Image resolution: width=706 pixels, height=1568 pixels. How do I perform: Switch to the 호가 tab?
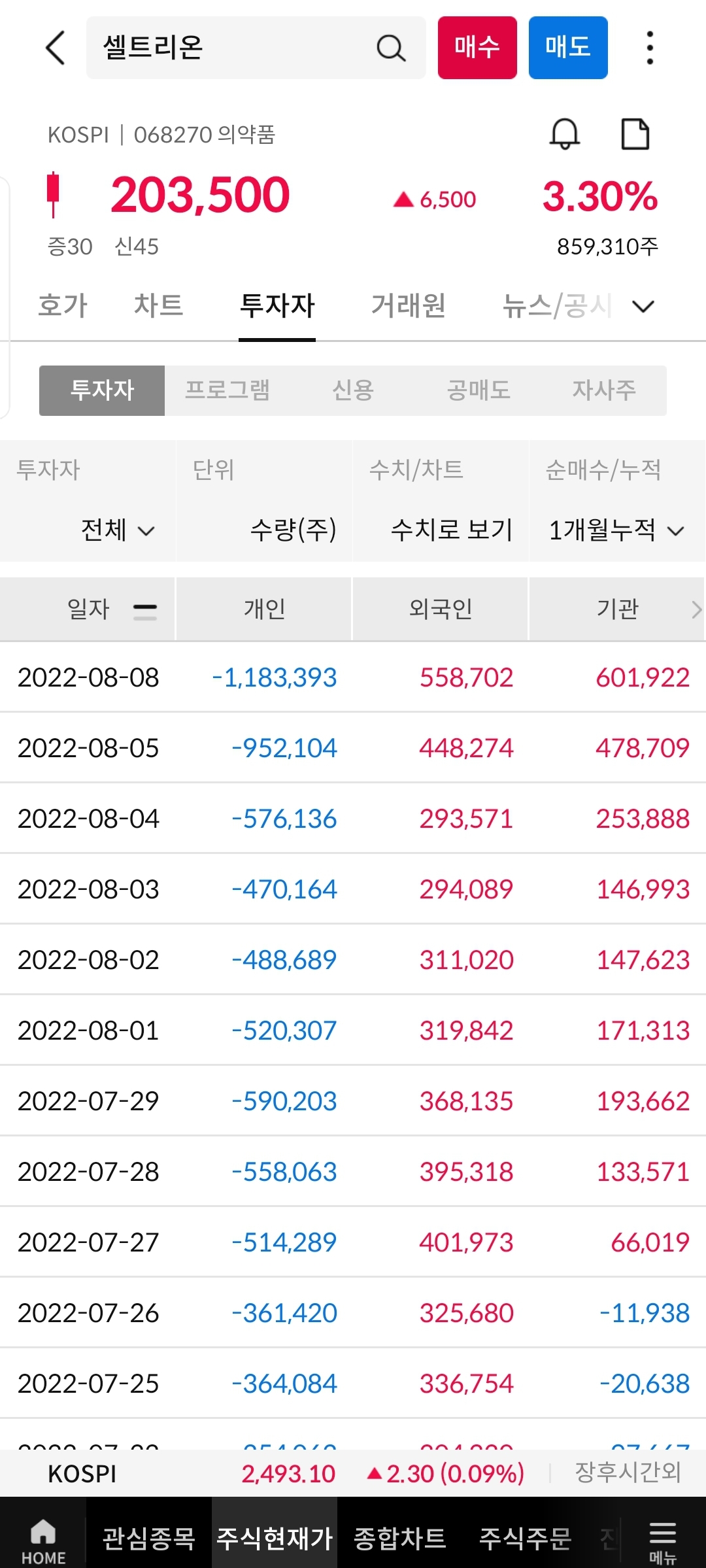[x=63, y=305]
